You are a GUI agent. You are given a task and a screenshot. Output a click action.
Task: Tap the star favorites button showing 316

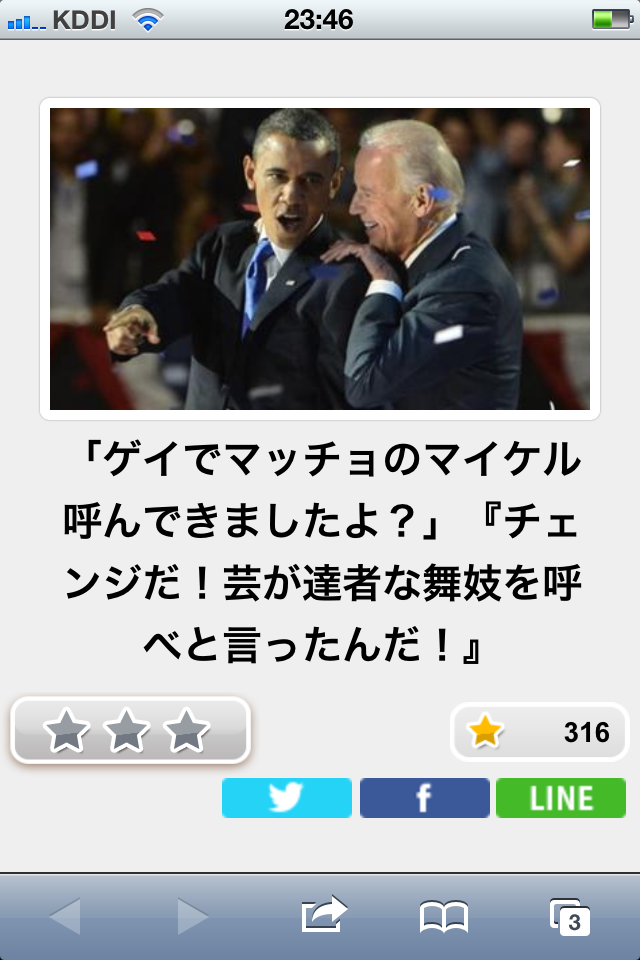539,732
